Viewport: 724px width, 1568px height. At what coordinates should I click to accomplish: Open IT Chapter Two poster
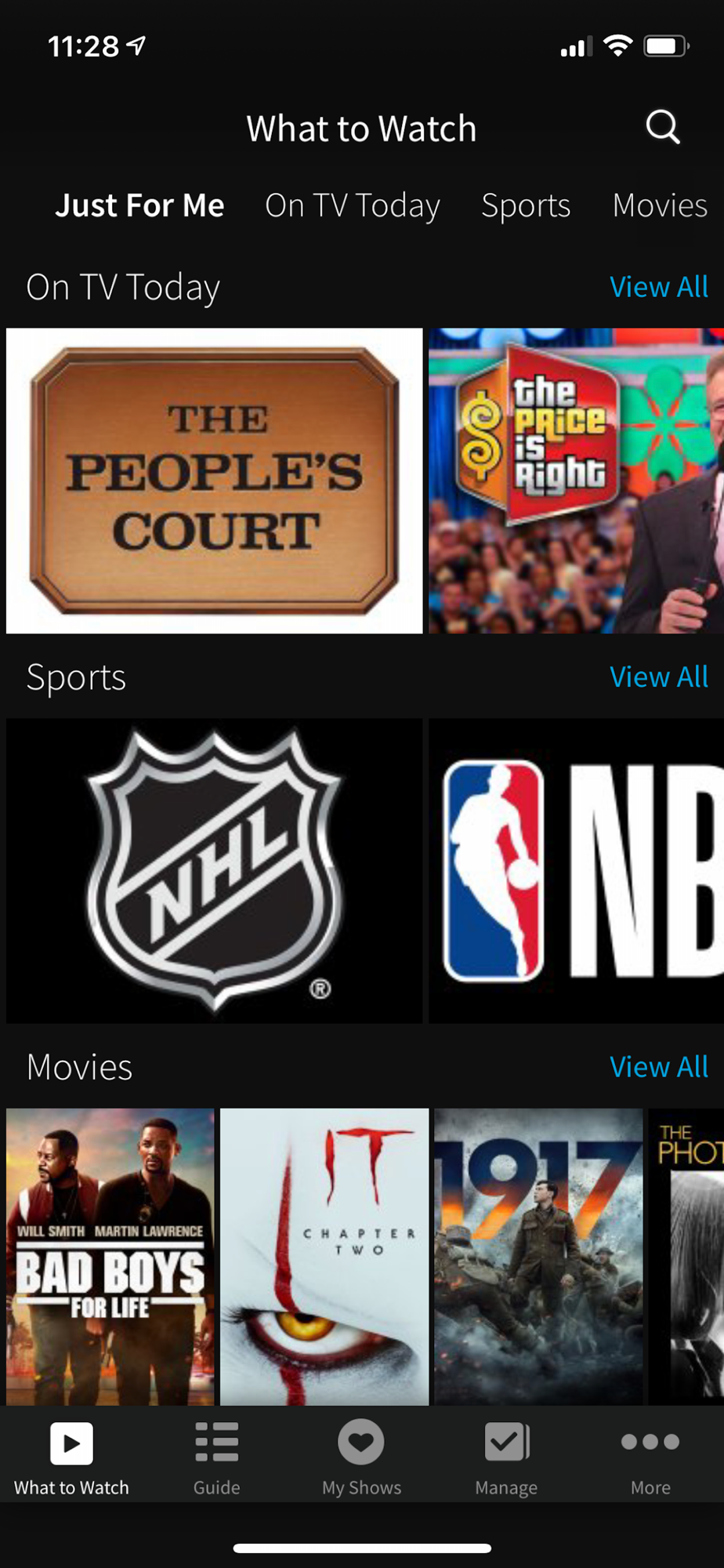pos(324,1256)
